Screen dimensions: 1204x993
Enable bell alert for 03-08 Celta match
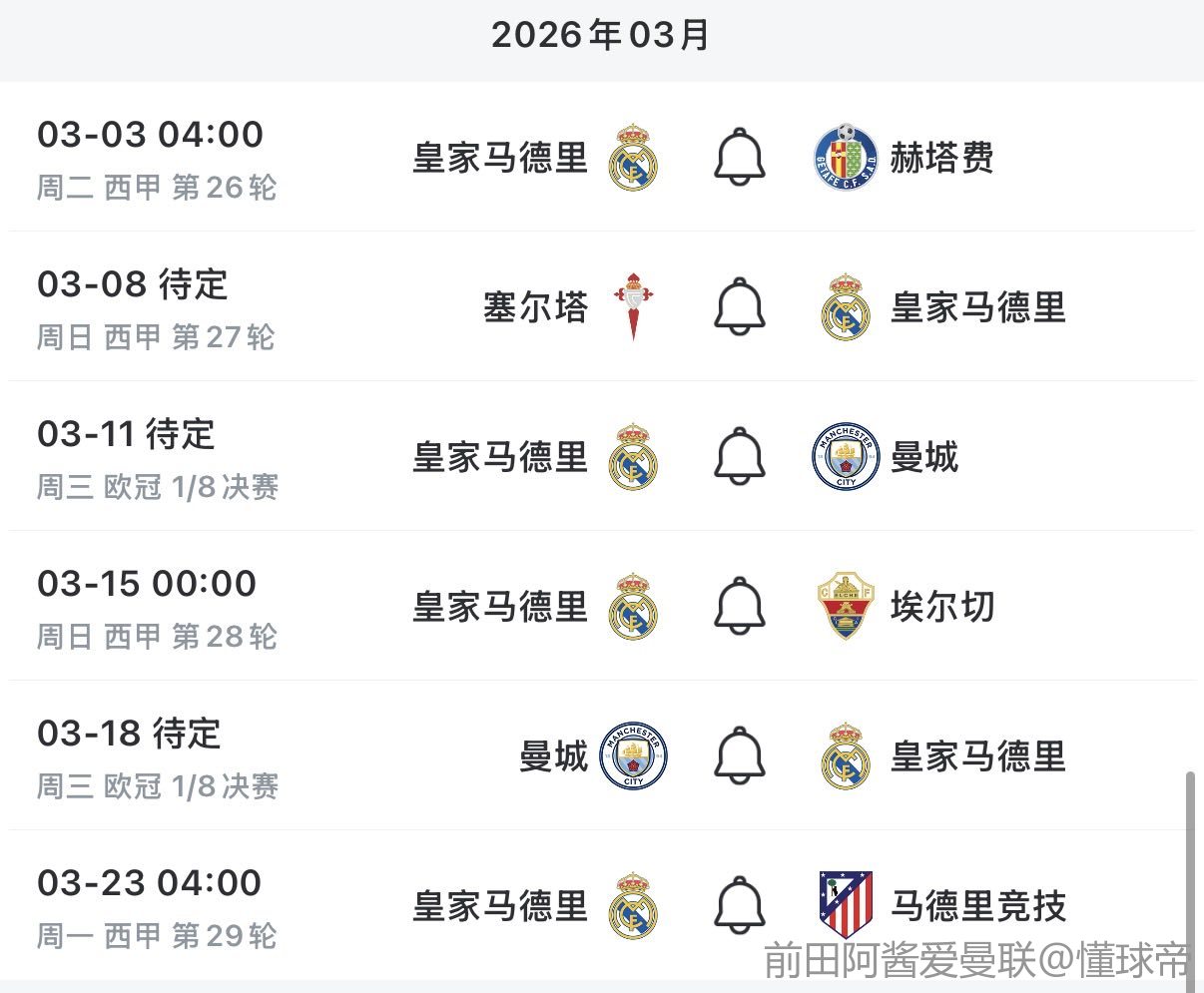pyautogui.click(x=740, y=306)
